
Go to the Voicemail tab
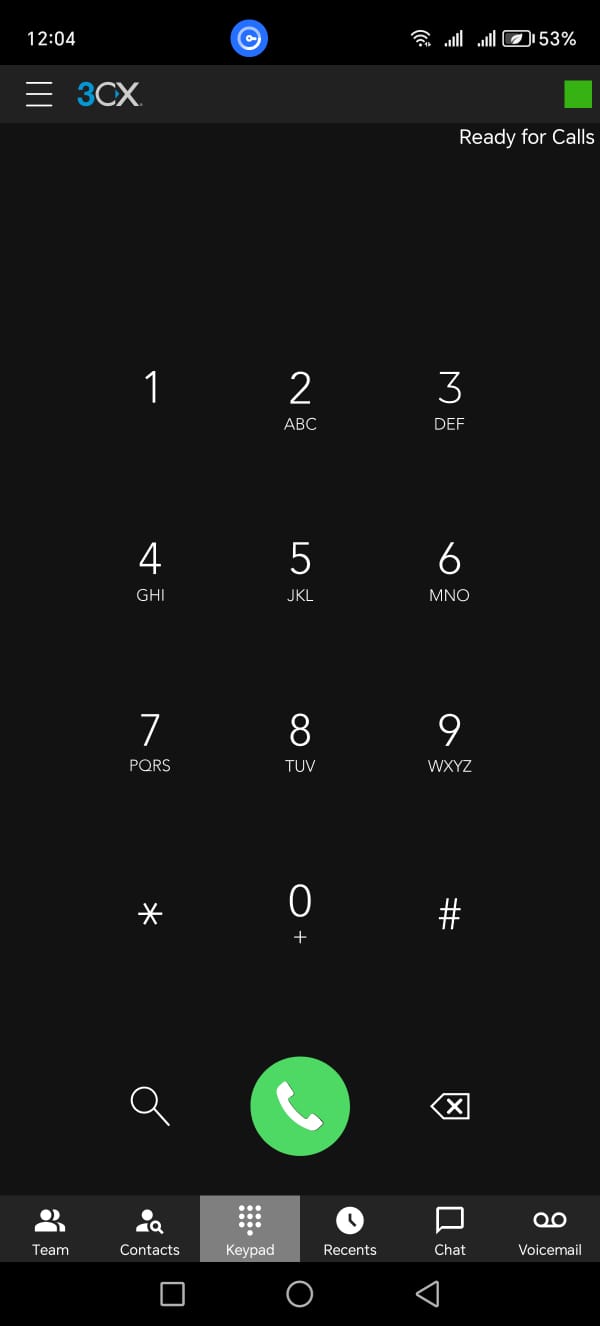coord(549,1230)
